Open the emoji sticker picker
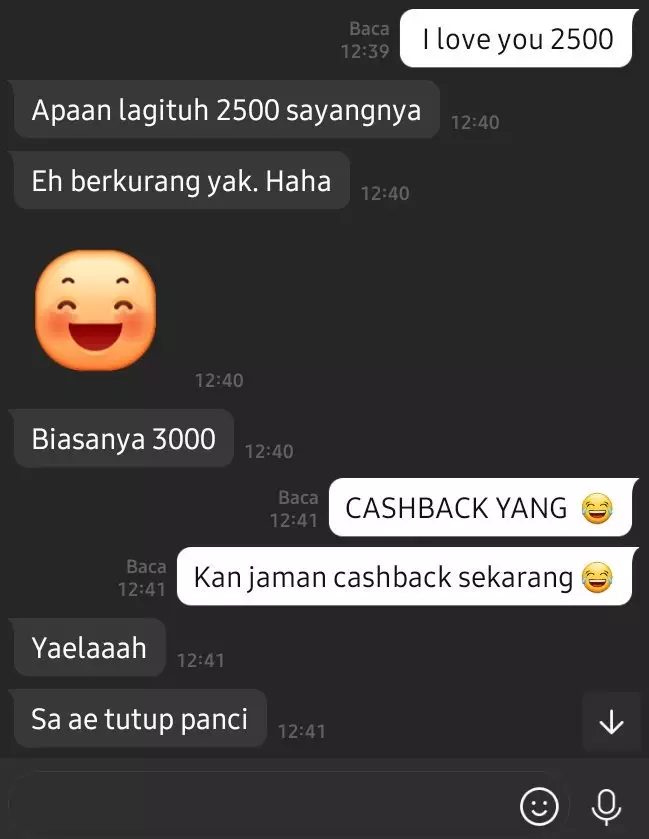 point(539,804)
